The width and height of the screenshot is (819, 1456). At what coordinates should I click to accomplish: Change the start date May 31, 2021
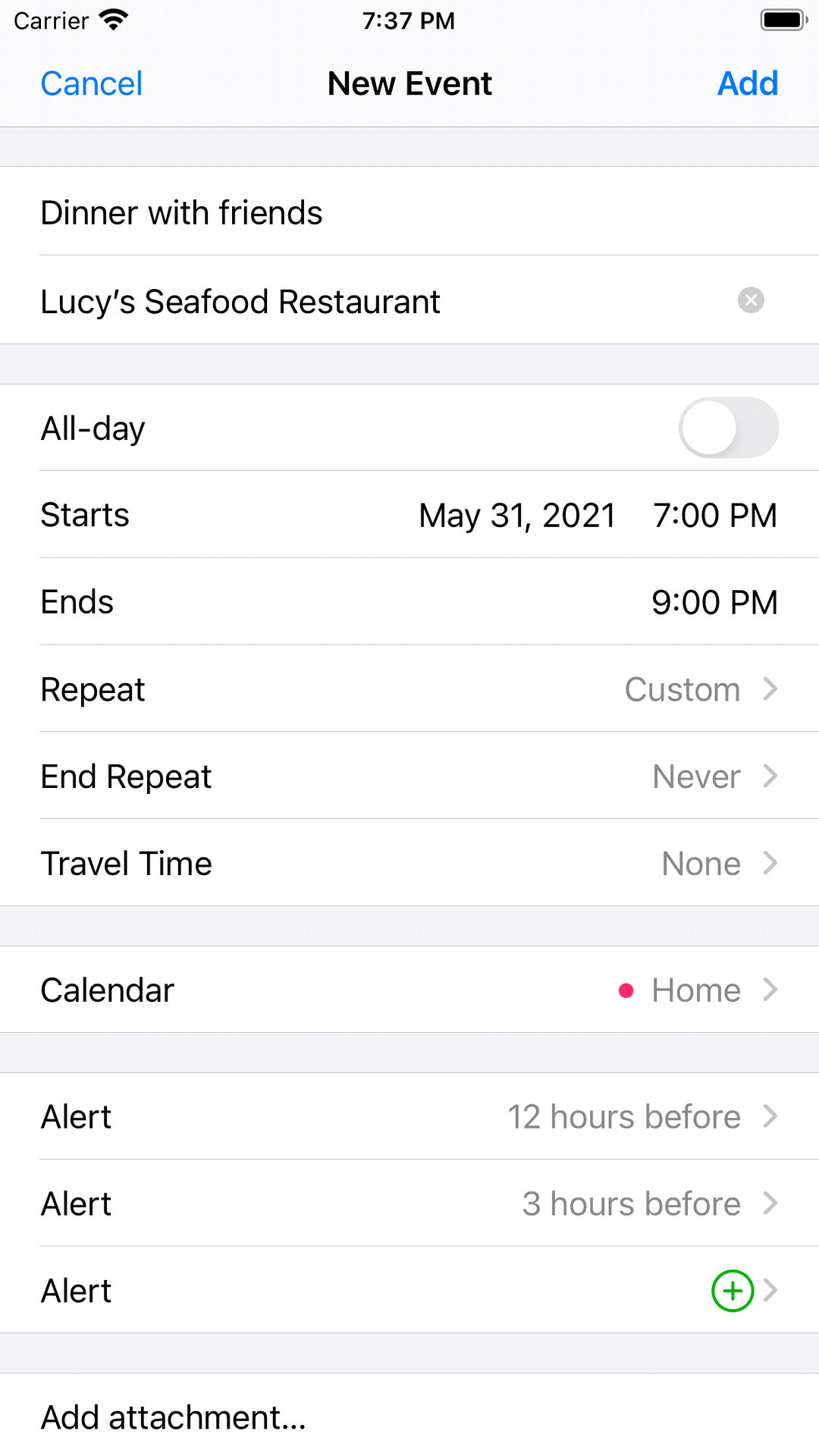coord(516,516)
